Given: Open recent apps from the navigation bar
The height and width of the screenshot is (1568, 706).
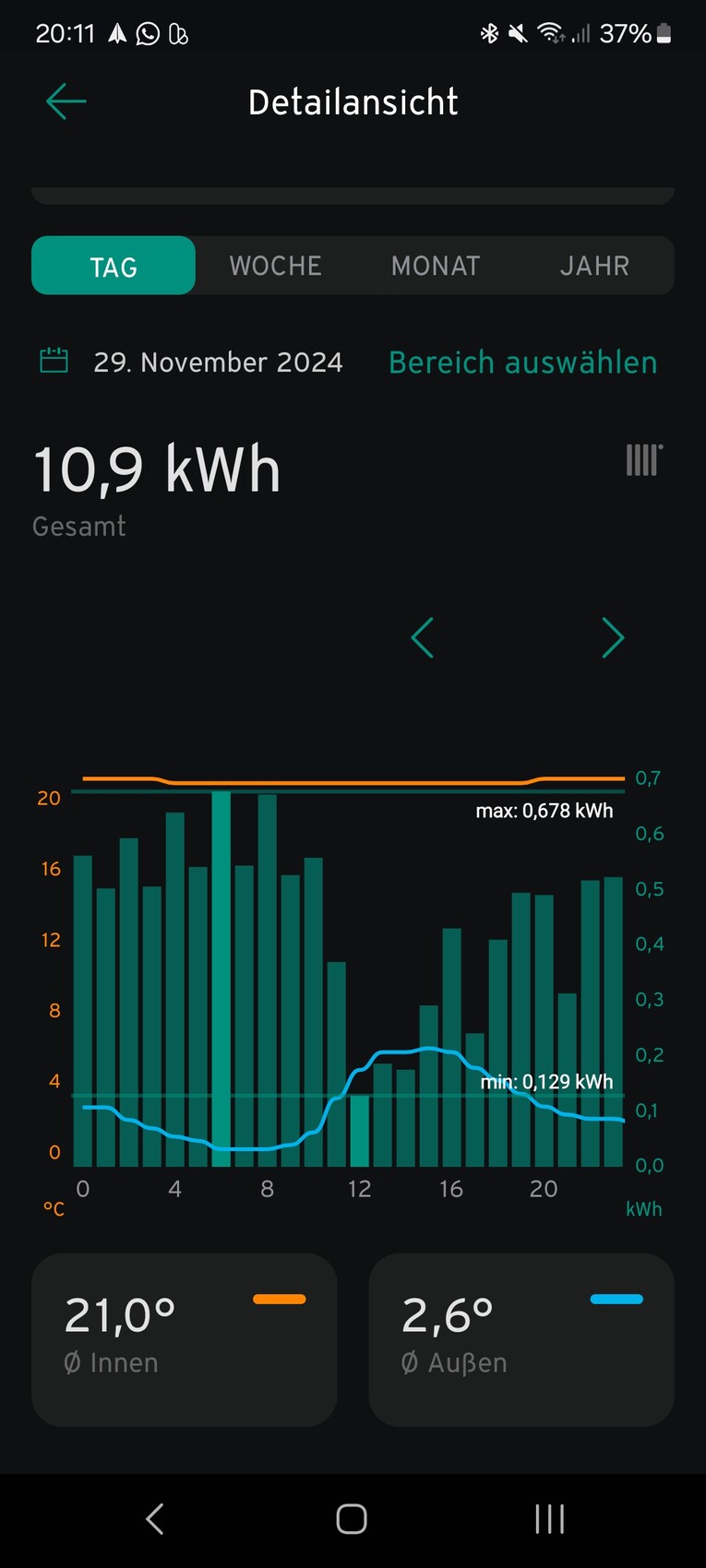Looking at the screenshot, I should click(550, 1518).
